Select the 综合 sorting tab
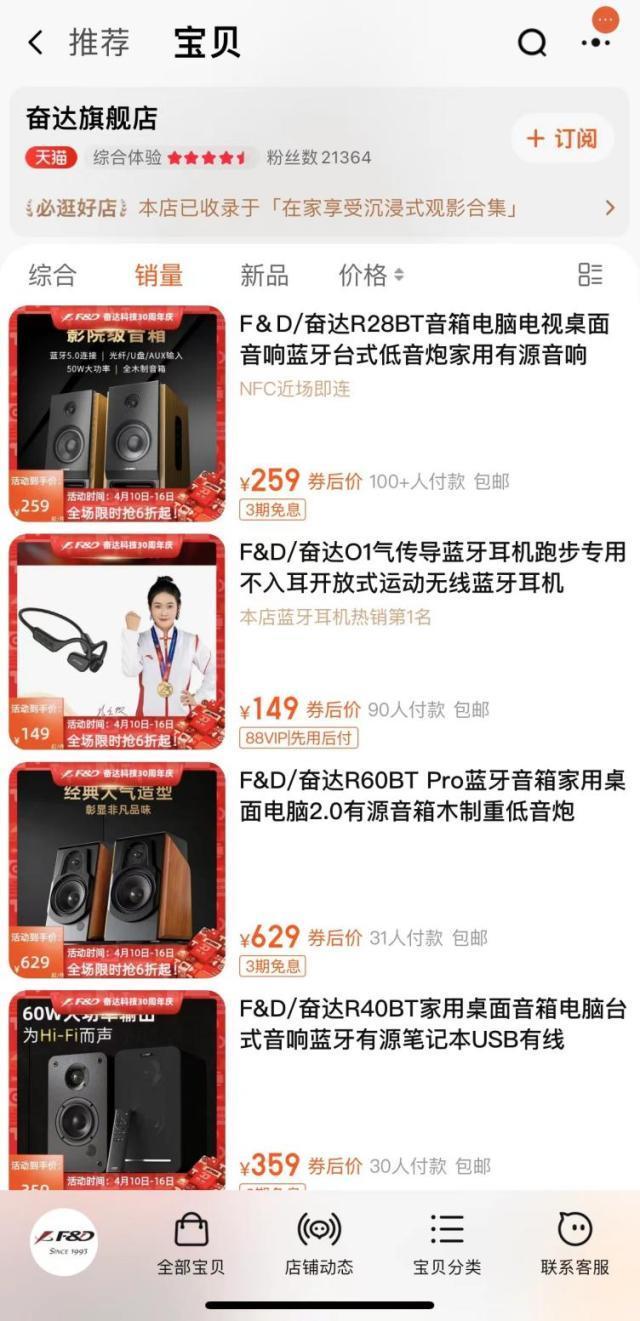 [52, 275]
